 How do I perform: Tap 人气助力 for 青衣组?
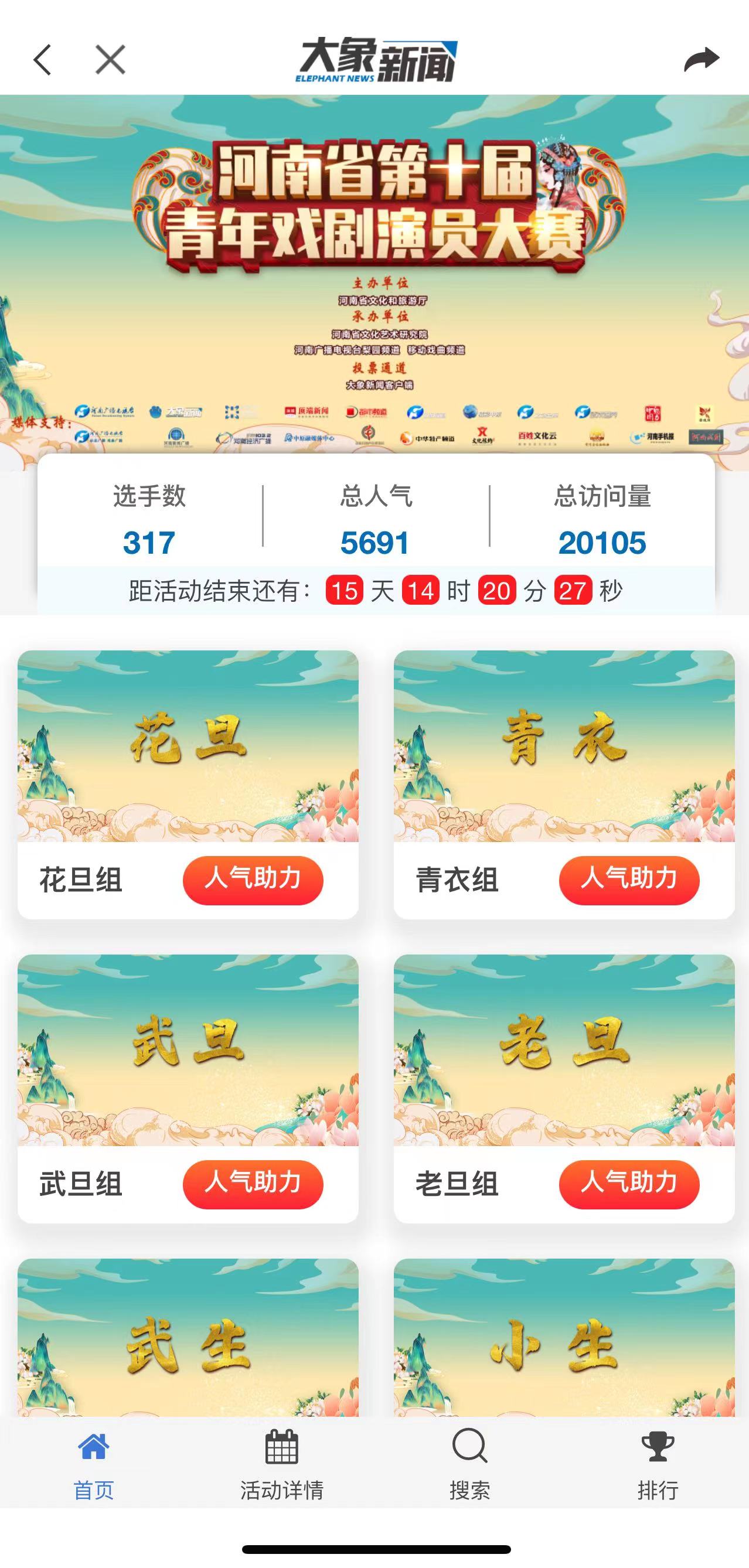(x=629, y=880)
